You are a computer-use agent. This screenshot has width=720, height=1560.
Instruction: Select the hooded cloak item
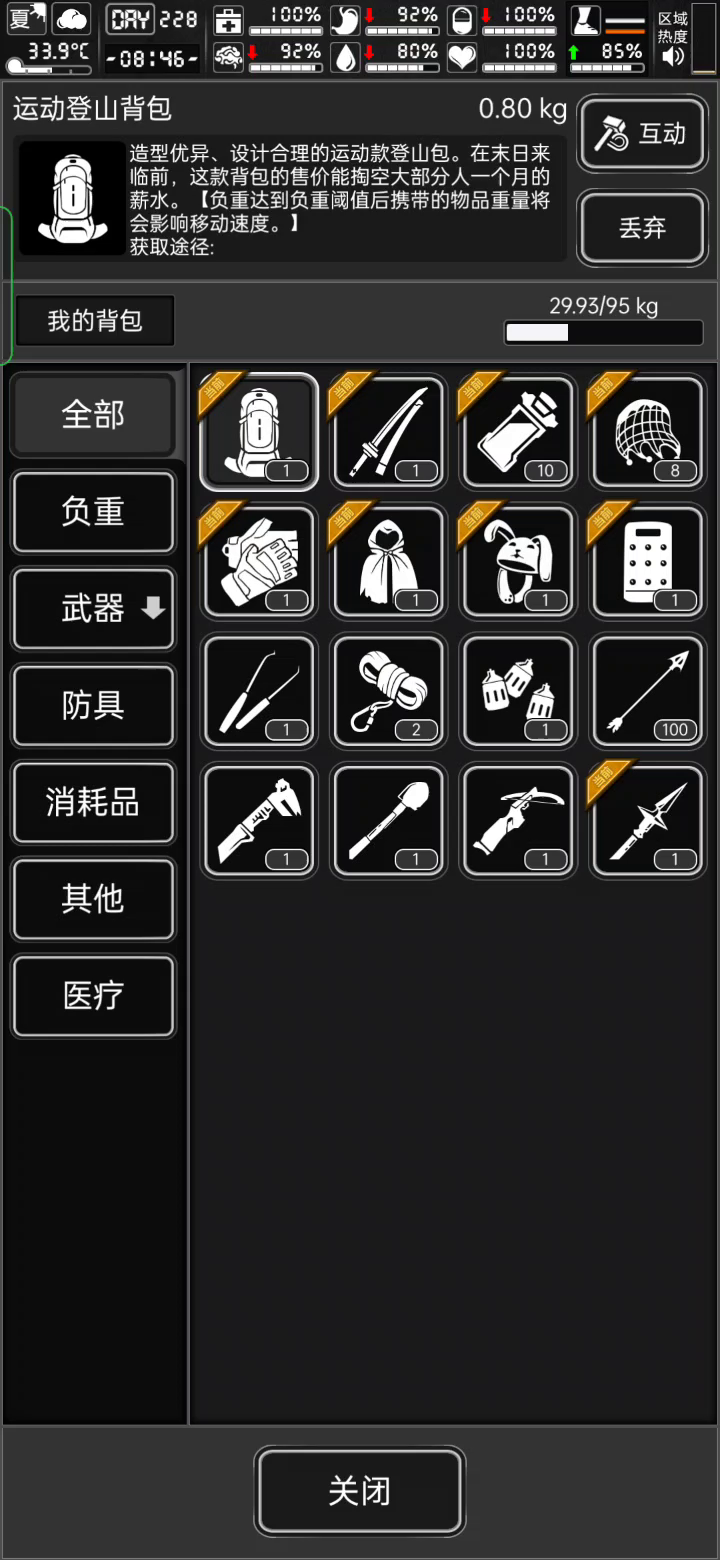click(x=388, y=561)
